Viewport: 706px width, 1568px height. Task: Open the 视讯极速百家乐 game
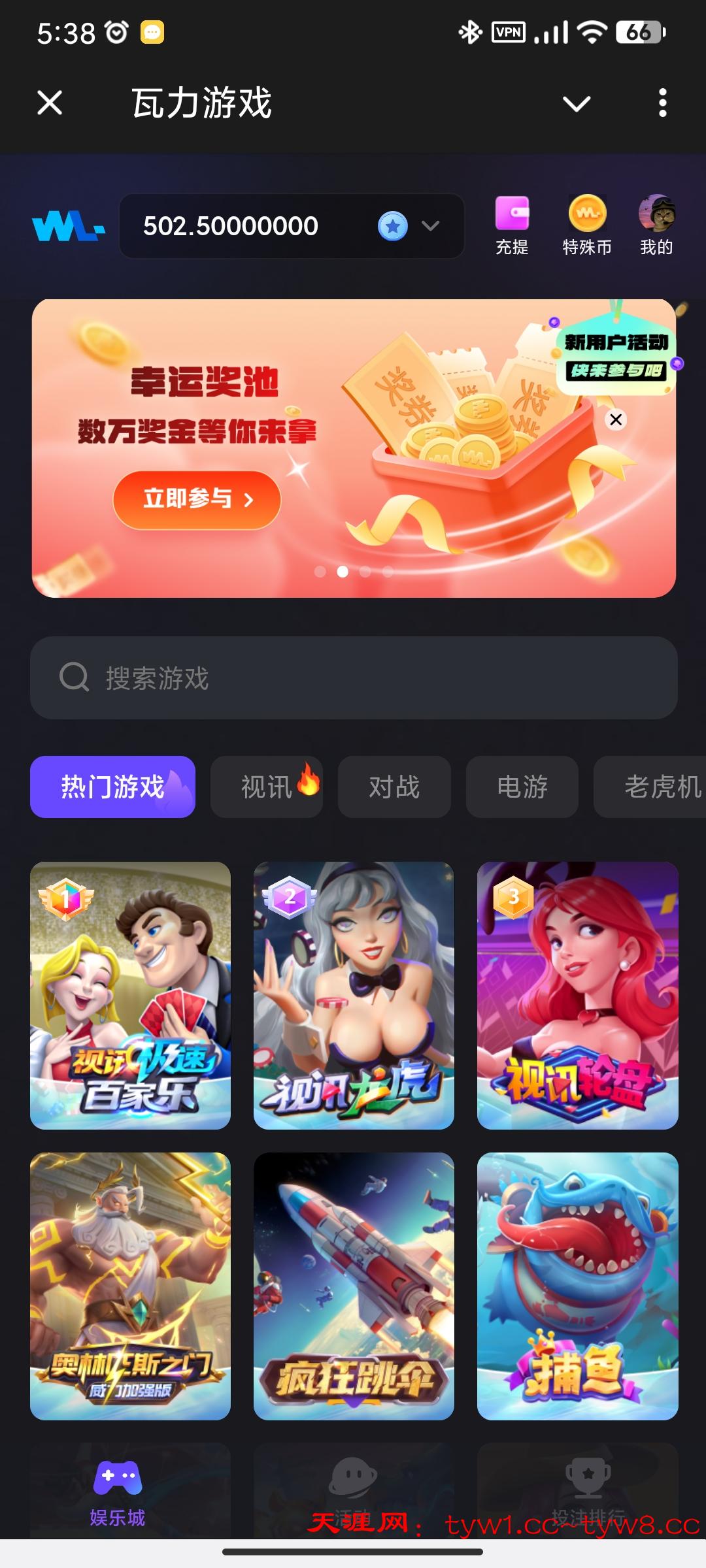[x=131, y=995]
